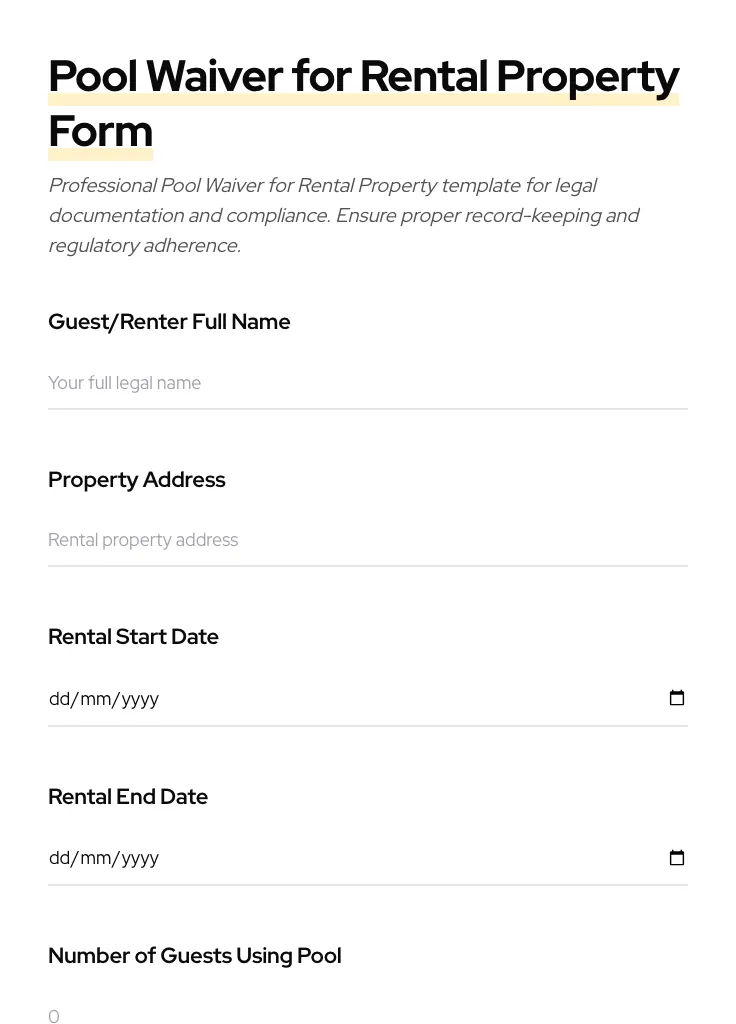Open the Rental Start Date calendar picker

pyautogui.click(x=677, y=698)
